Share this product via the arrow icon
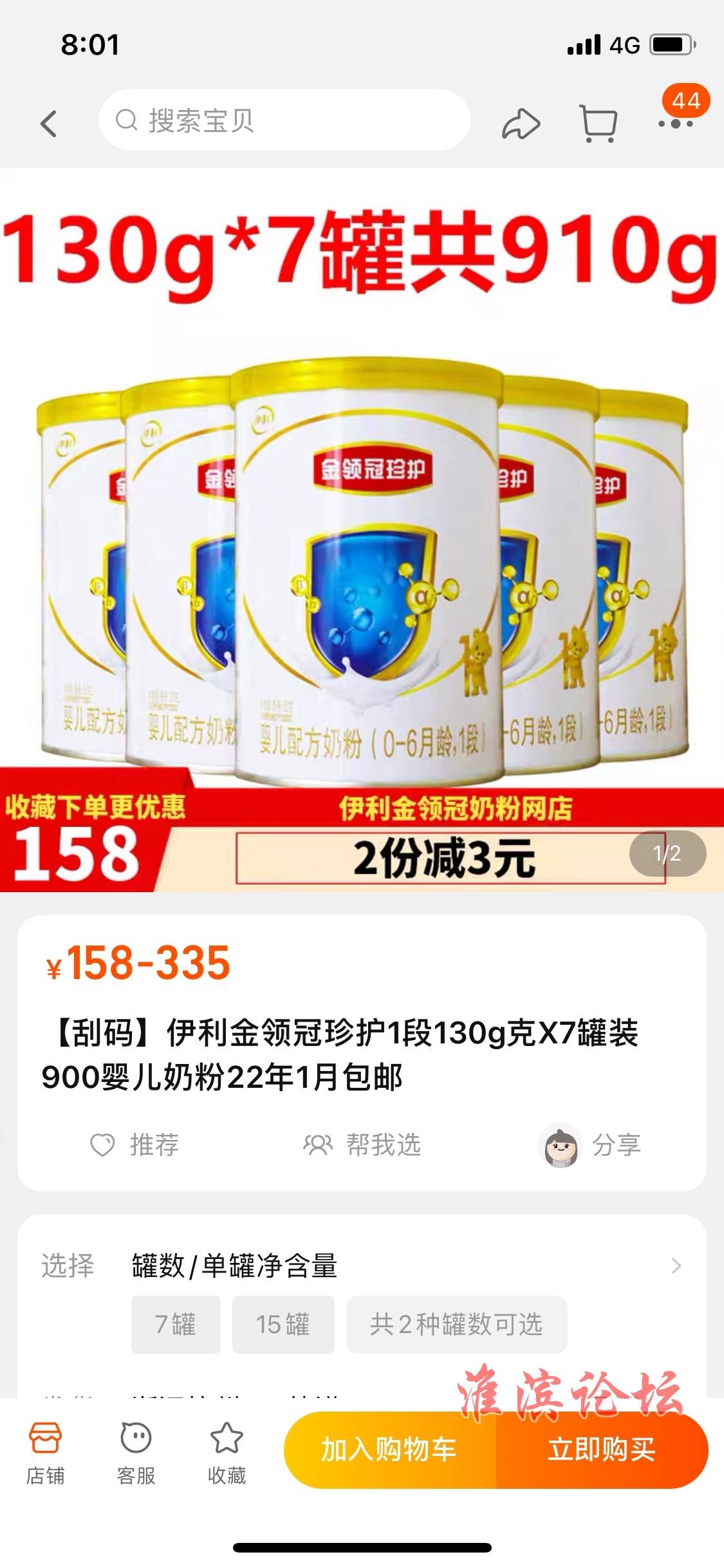 point(520,124)
